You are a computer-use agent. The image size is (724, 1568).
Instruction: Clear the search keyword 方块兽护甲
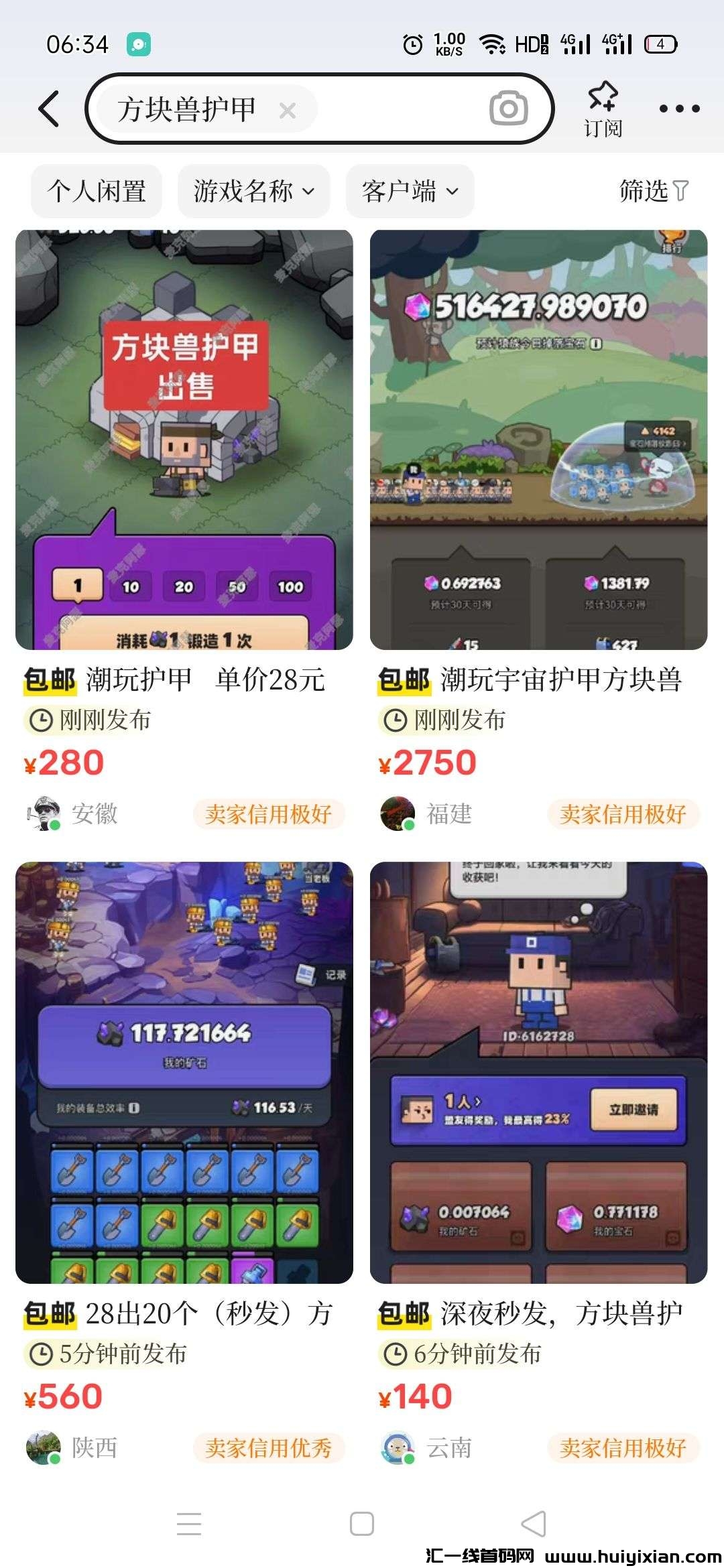tap(288, 109)
